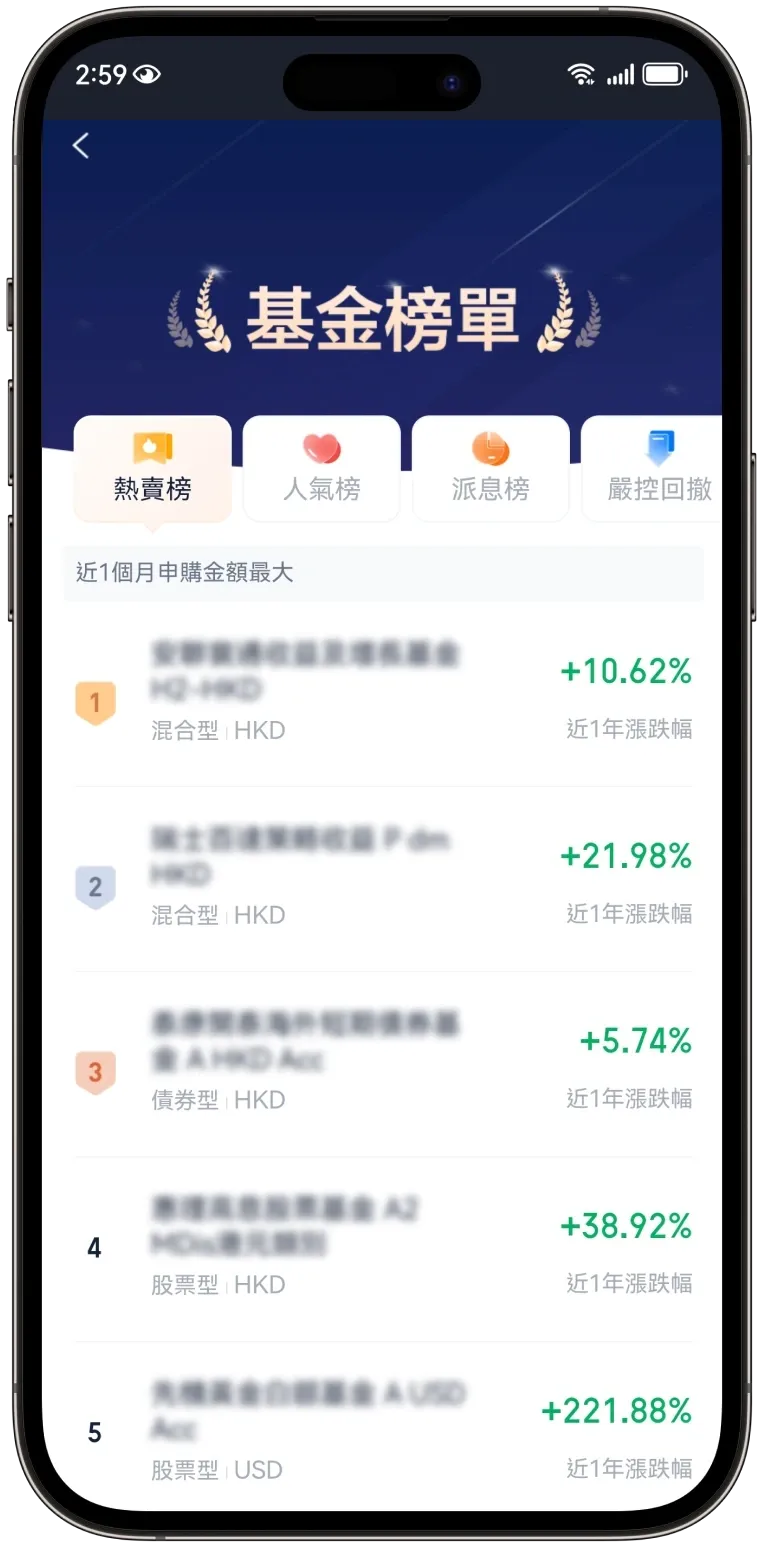The image size is (764, 1548).
Task: Click the gold rank 1 badge
Action: click(96, 700)
